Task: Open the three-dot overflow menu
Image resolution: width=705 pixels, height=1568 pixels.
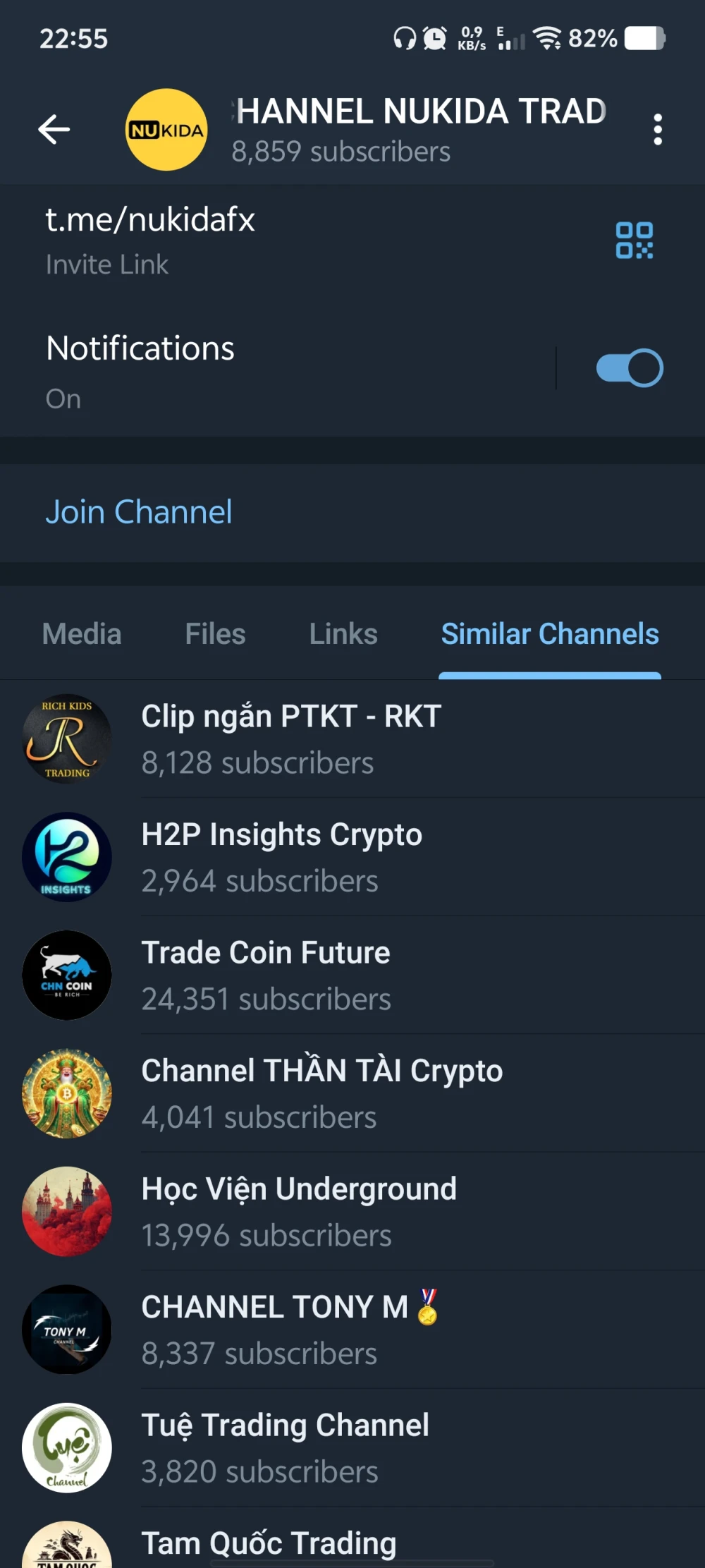Action: pyautogui.click(x=657, y=130)
